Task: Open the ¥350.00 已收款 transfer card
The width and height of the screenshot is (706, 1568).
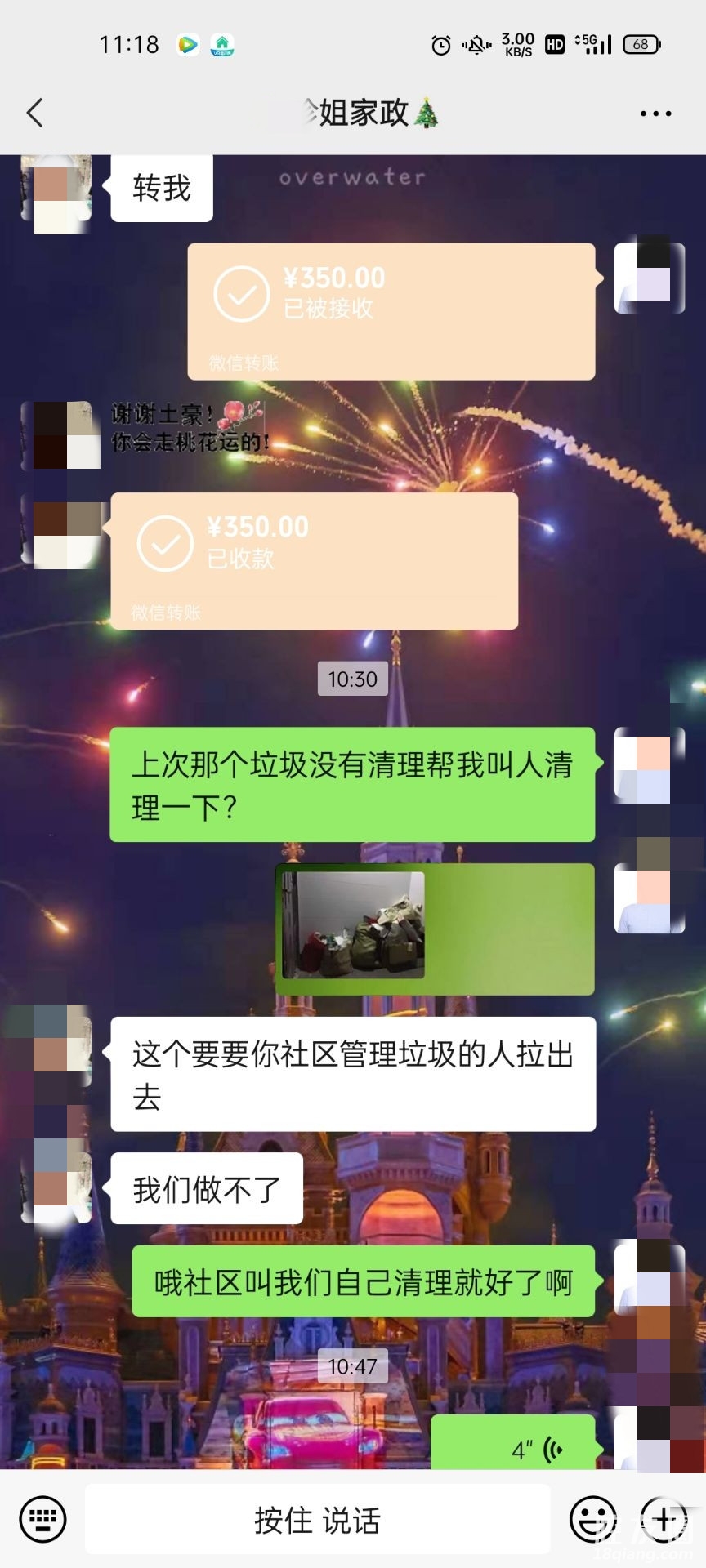Action: click(x=315, y=560)
